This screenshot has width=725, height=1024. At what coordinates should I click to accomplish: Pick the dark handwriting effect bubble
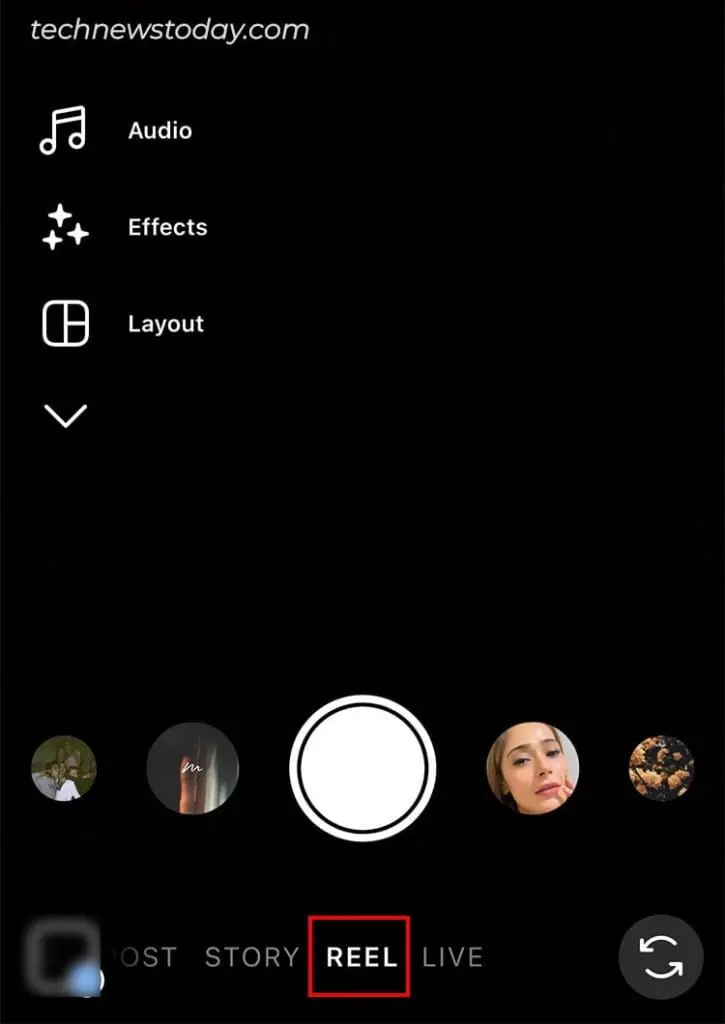pos(193,768)
